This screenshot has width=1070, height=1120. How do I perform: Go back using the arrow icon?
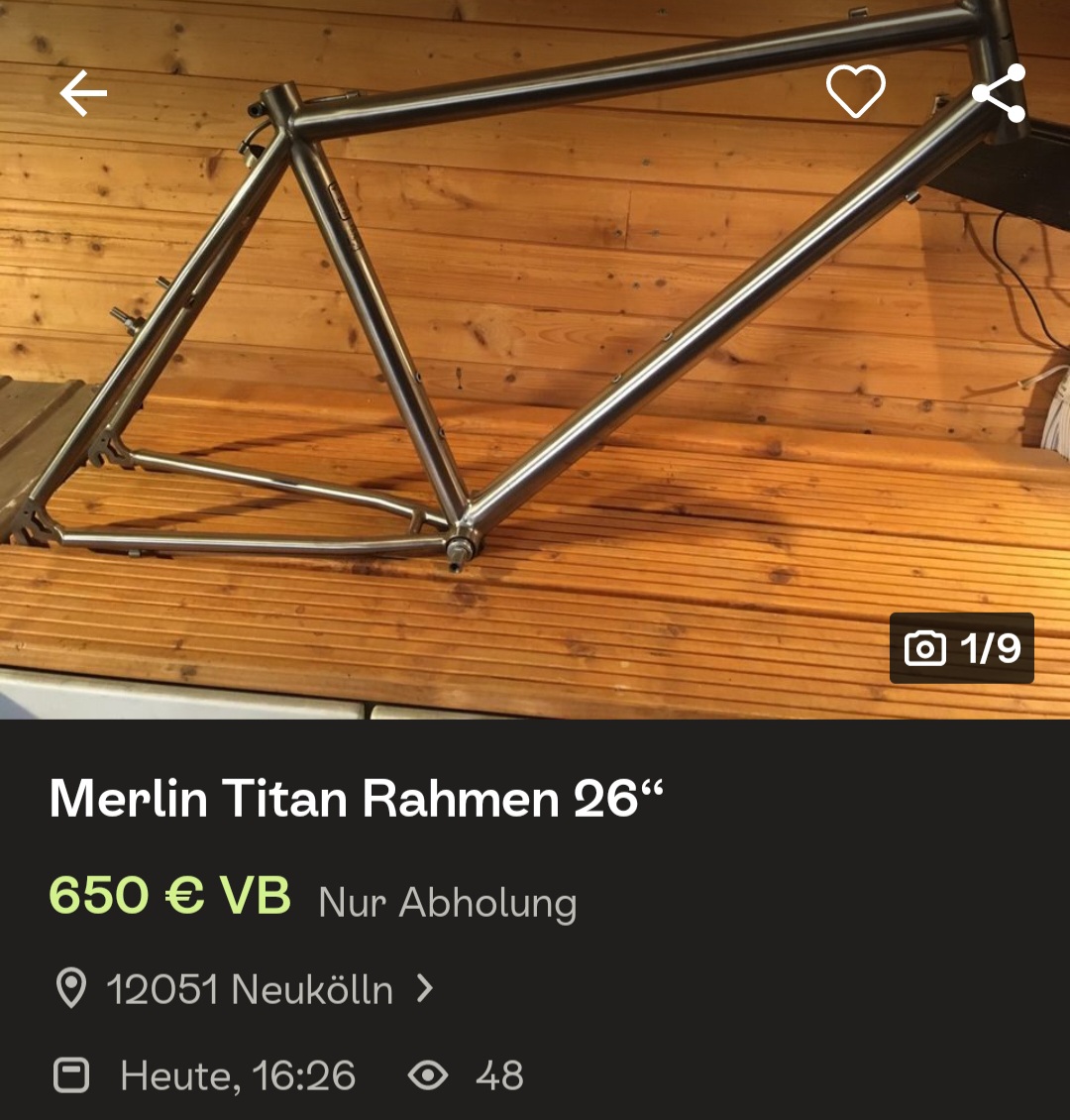(x=83, y=94)
